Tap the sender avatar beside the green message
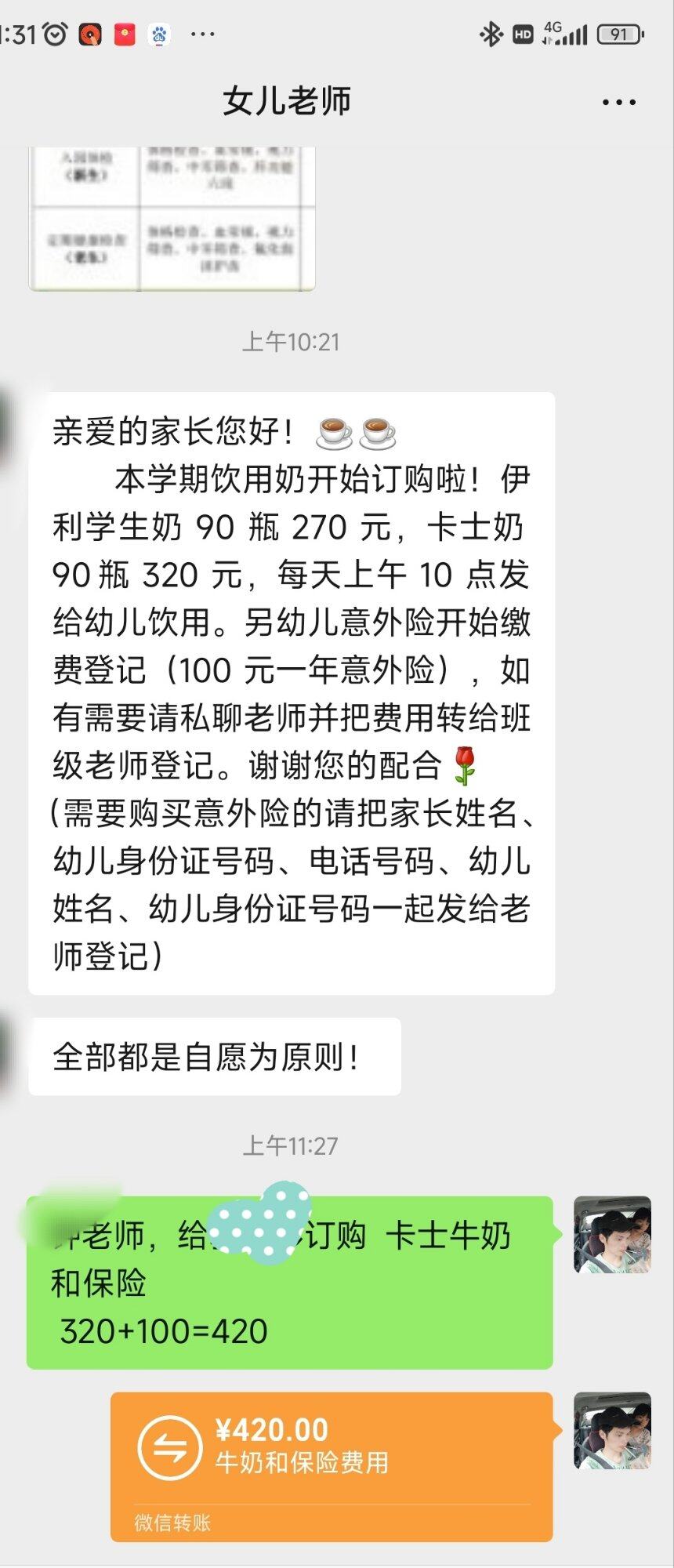674x1568 pixels. point(612,1234)
